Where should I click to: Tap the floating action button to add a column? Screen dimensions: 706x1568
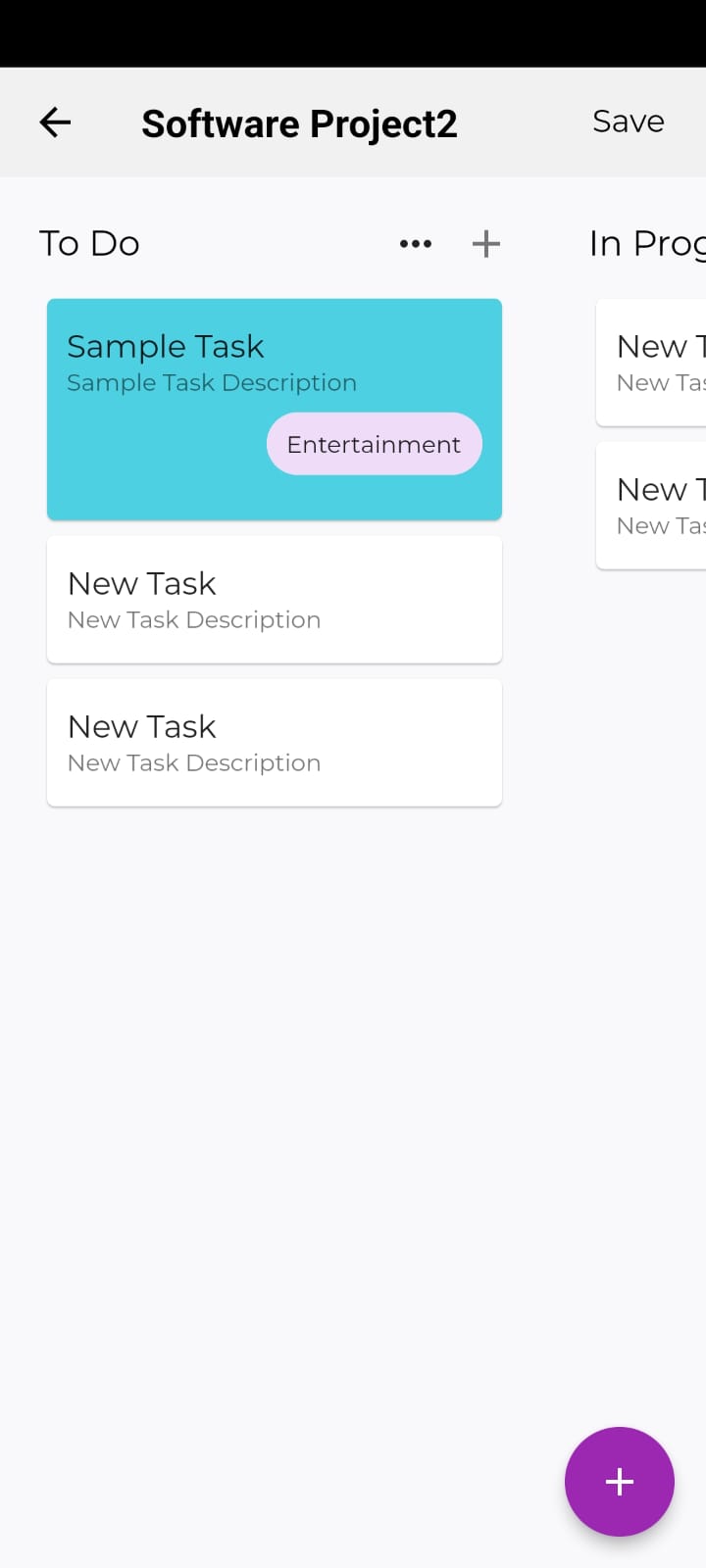click(x=619, y=1482)
